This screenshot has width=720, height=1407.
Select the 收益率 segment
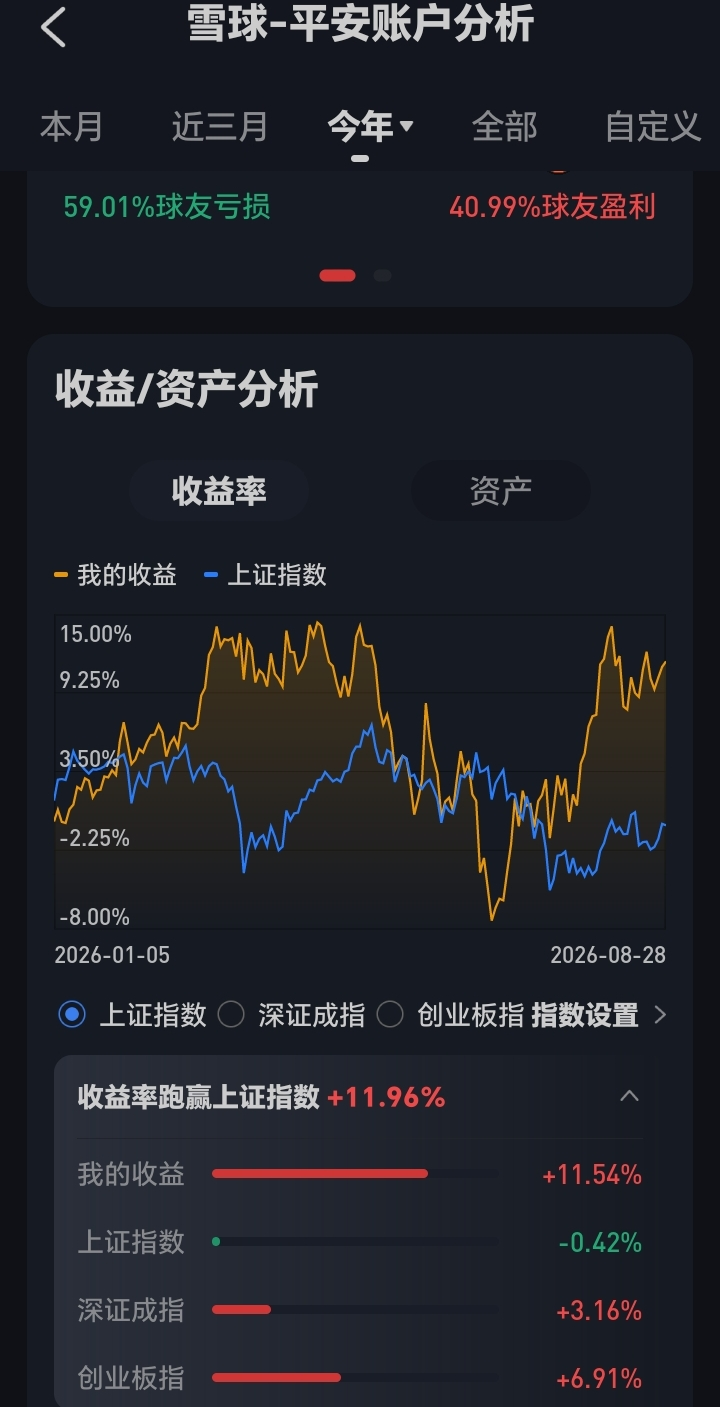(219, 490)
